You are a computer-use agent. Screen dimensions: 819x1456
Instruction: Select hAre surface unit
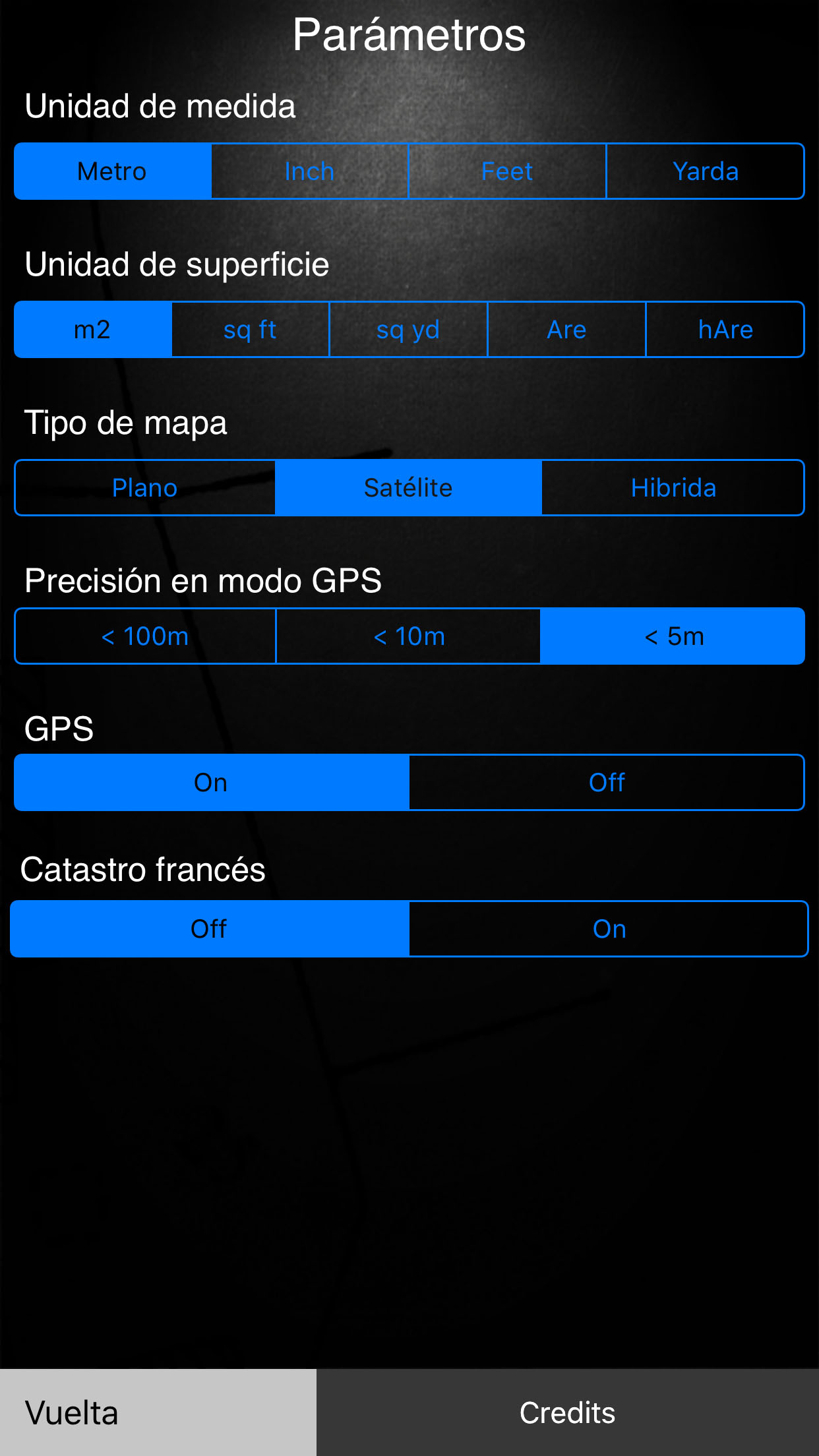pyautogui.click(x=725, y=330)
